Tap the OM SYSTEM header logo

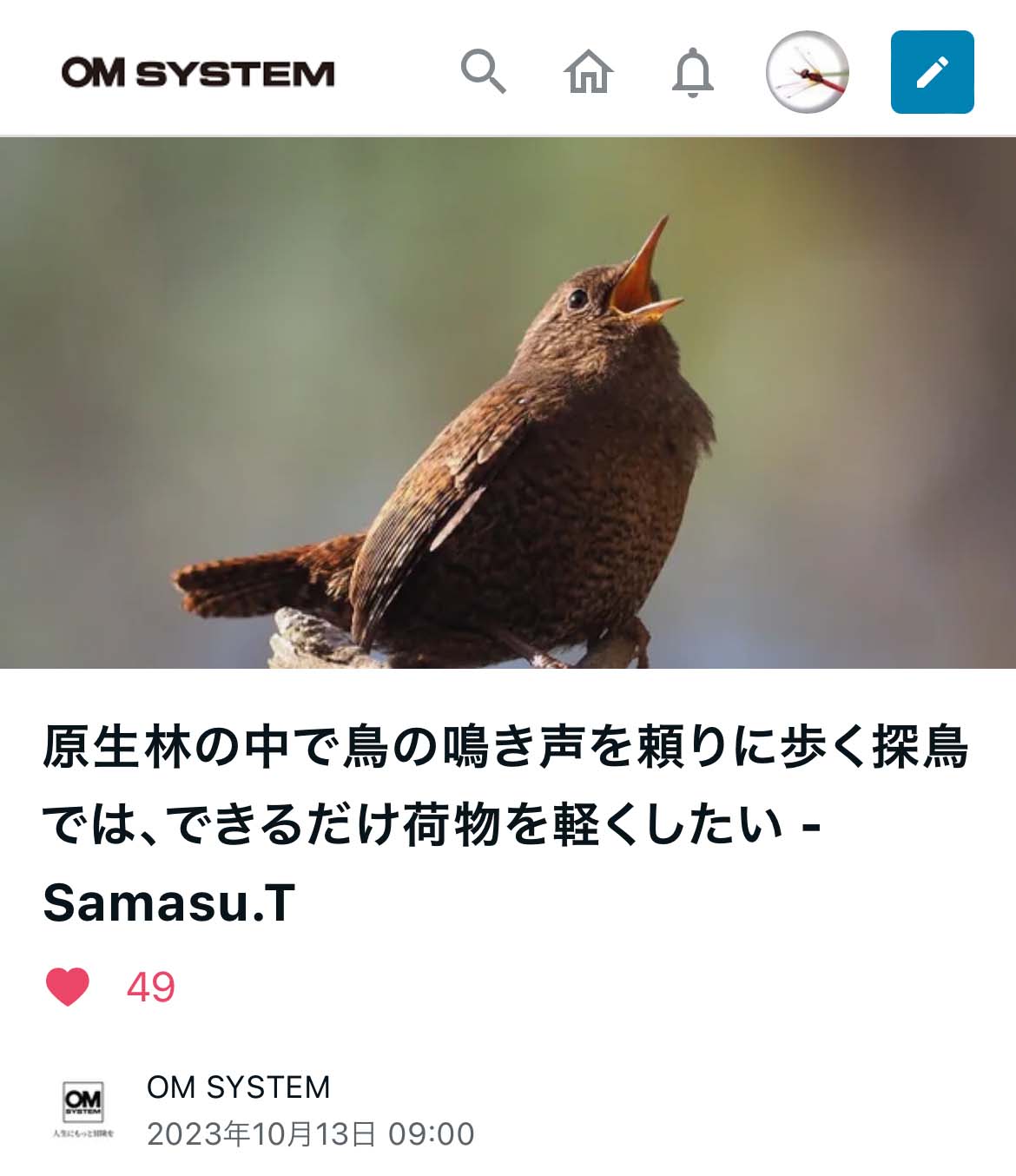(x=198, y=73)
